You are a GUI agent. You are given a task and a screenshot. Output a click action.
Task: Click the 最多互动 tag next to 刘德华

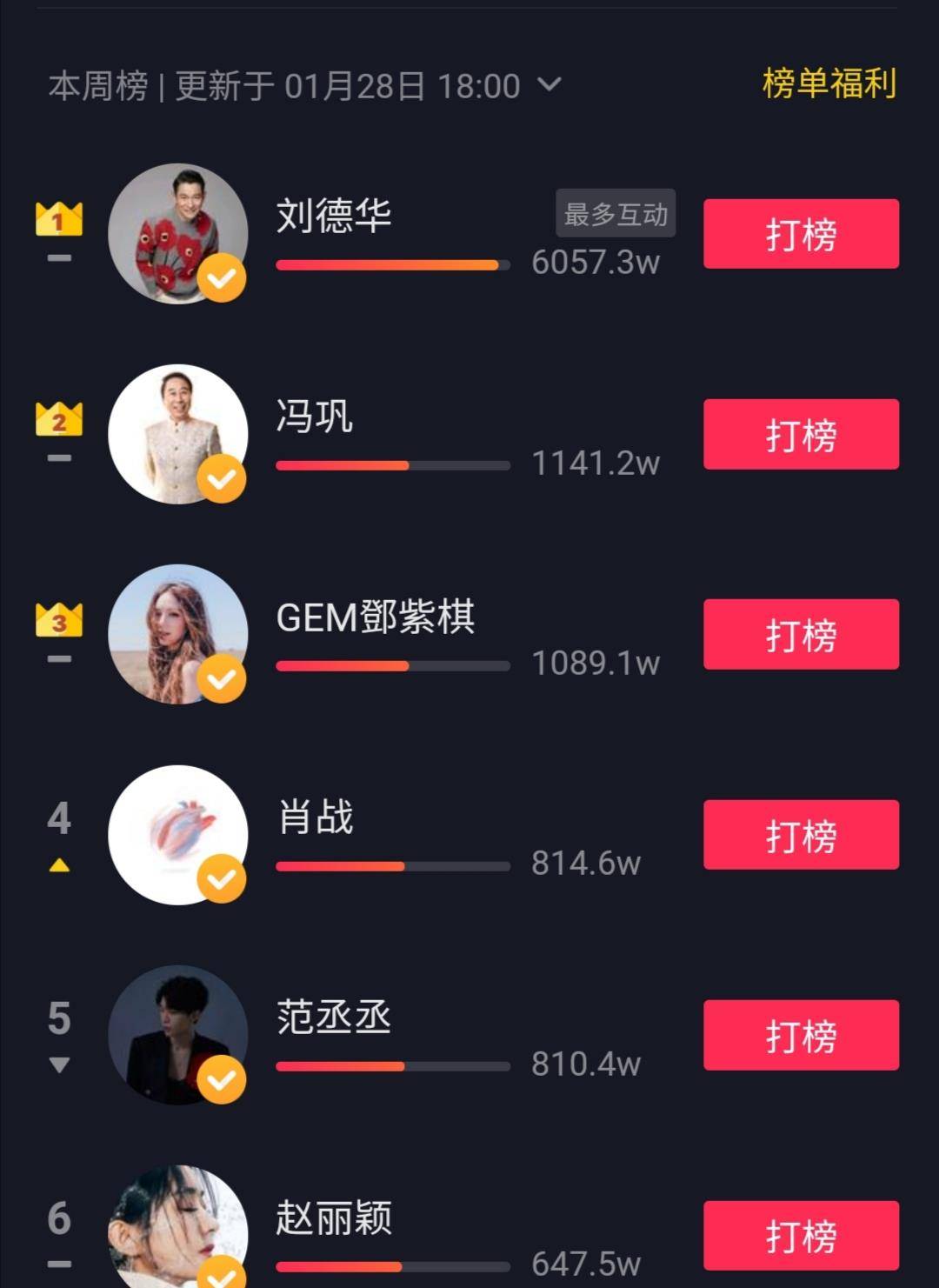(616, 215)
